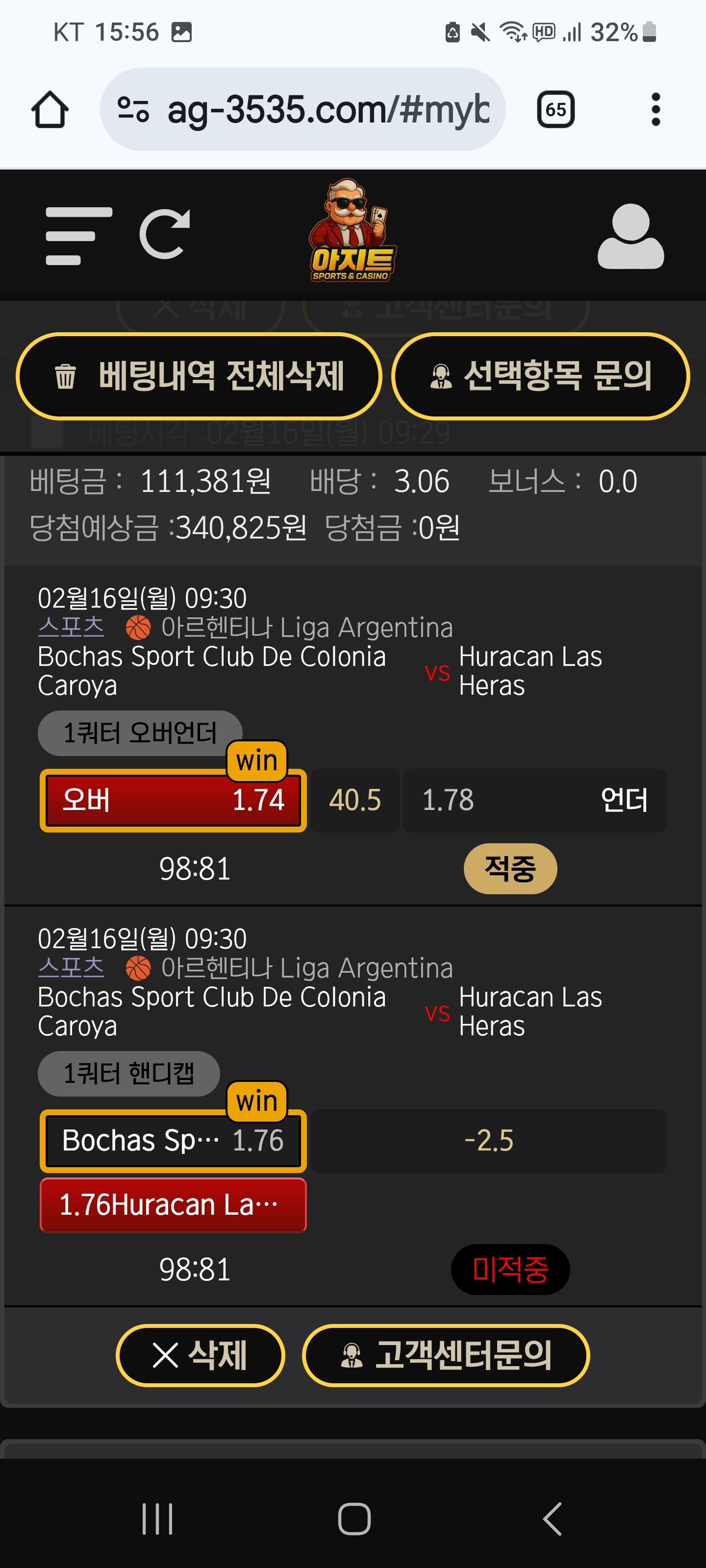Contact support via 고객센터문의 button
Image resolution: width=706 pixels, height=1568 pixels.
pyautogui.click(x=446, y=1355)
